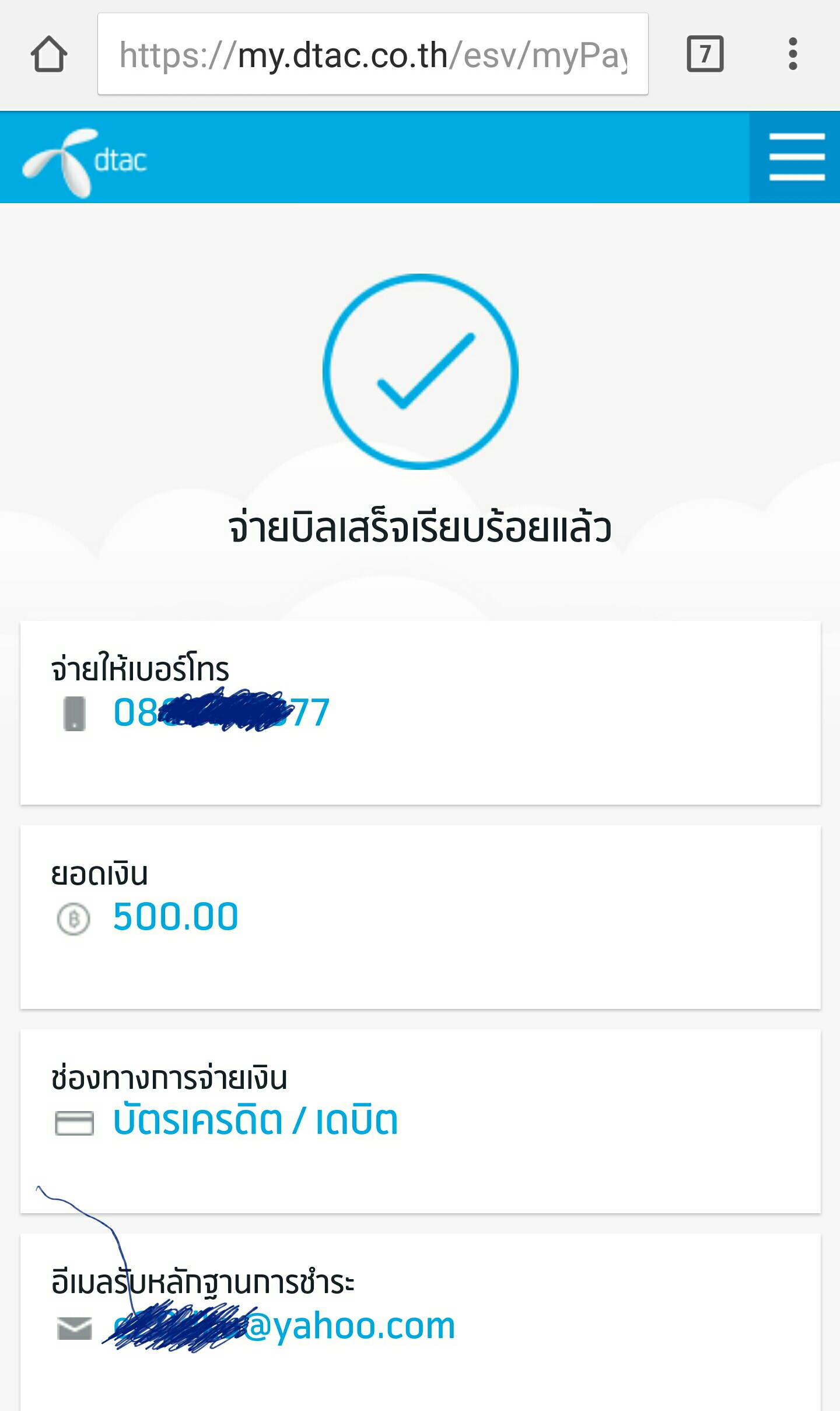
Task: Tap the browser home icon
Action: 49,54
